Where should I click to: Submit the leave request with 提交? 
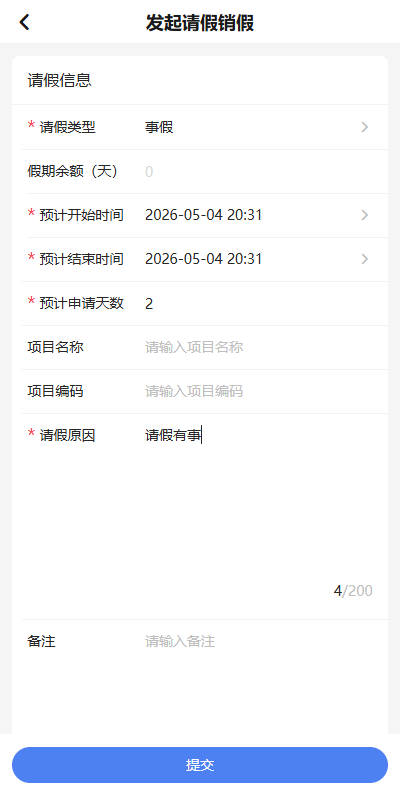200,765
